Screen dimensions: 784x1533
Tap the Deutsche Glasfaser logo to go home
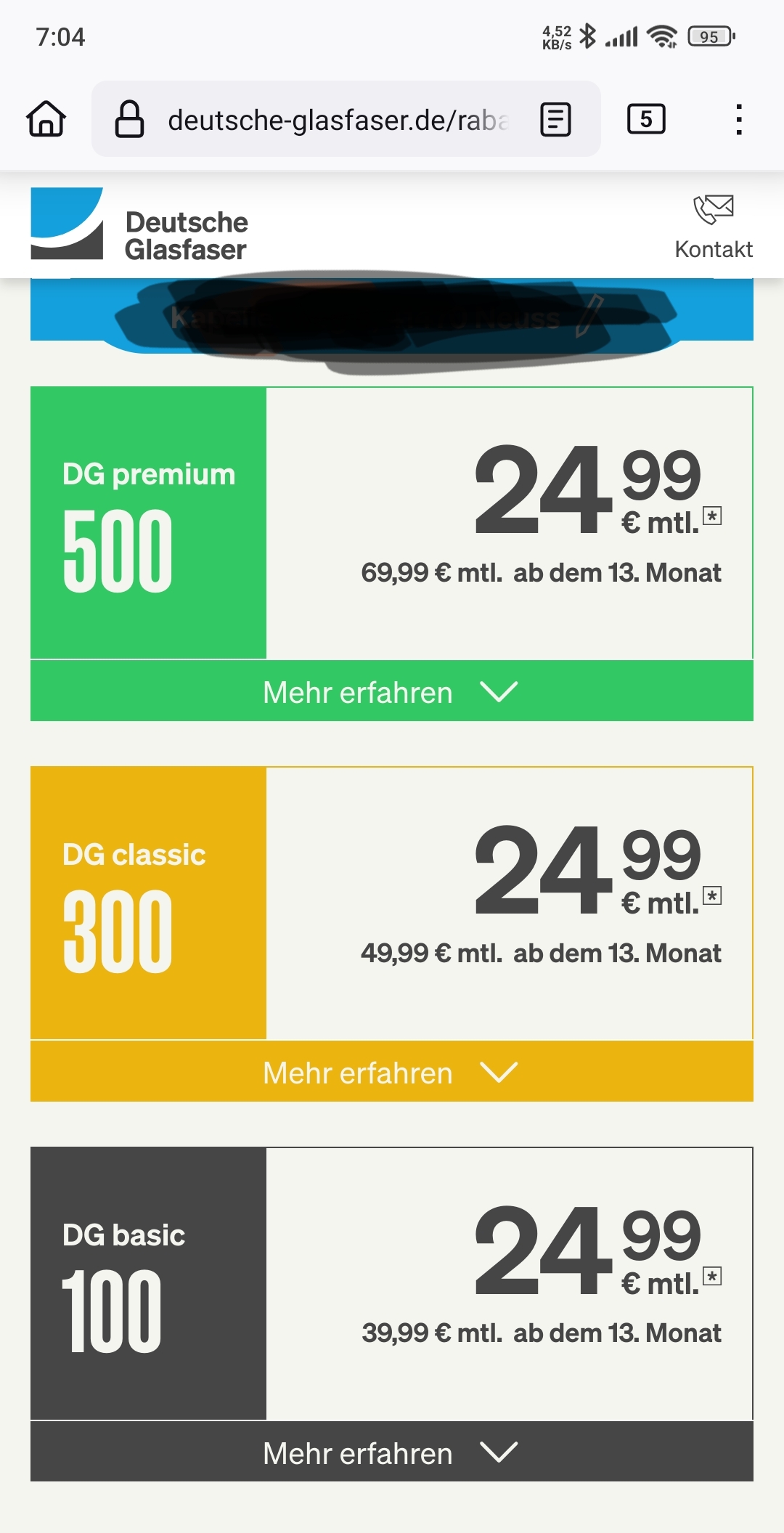(x=139, y=225)
